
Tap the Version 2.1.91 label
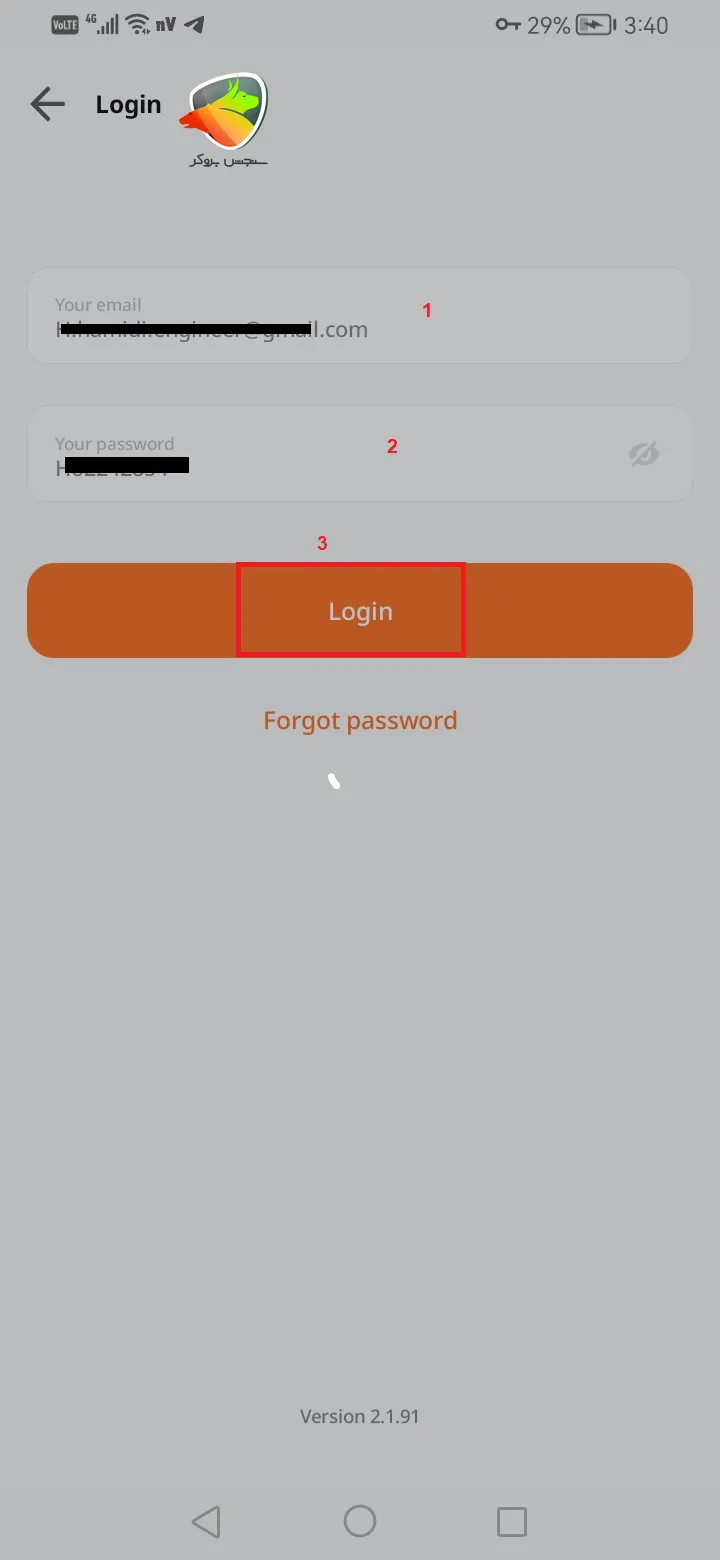click(x=360, y=1416)
